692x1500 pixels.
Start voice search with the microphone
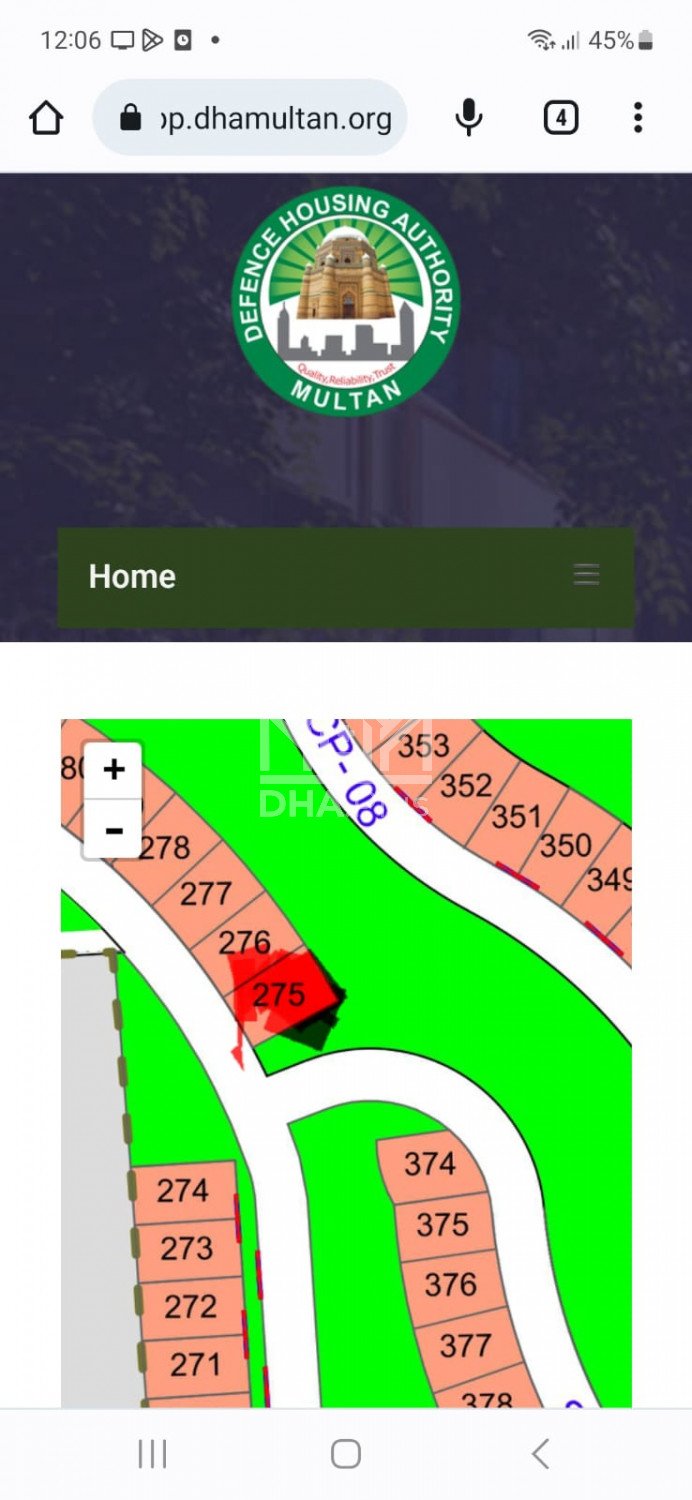(468, 119)
